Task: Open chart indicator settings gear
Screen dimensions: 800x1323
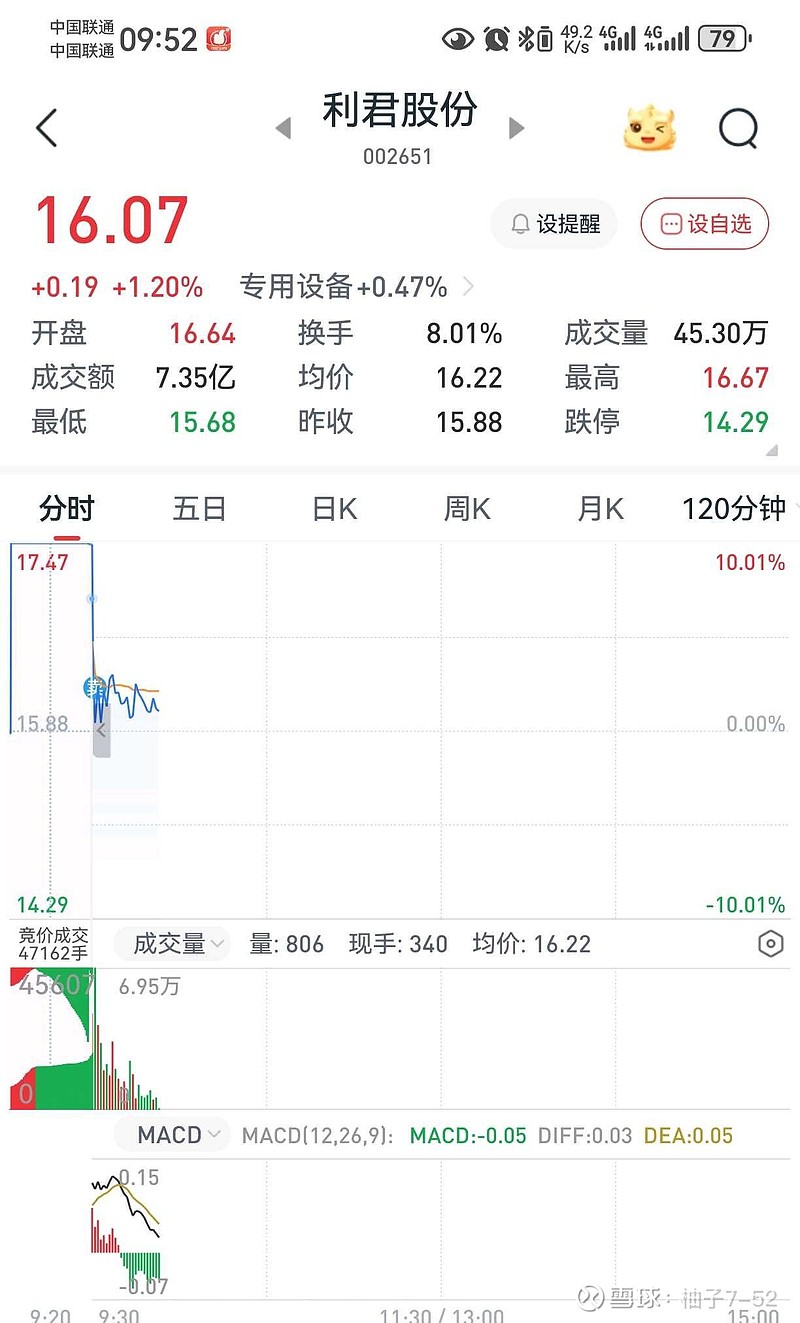Action: coord(770,944)
